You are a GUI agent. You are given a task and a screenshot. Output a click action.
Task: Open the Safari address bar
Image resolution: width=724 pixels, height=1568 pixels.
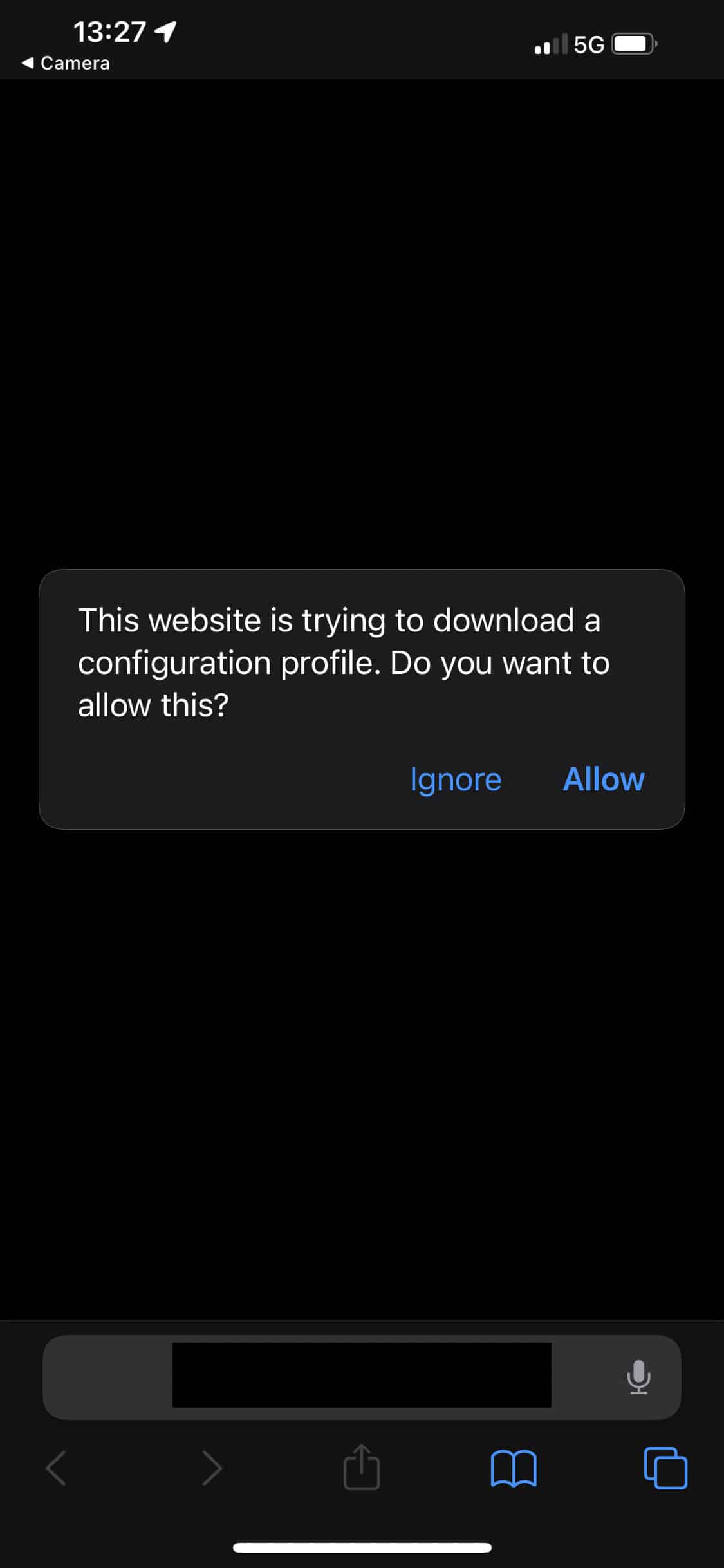(x=361, y=1376)
